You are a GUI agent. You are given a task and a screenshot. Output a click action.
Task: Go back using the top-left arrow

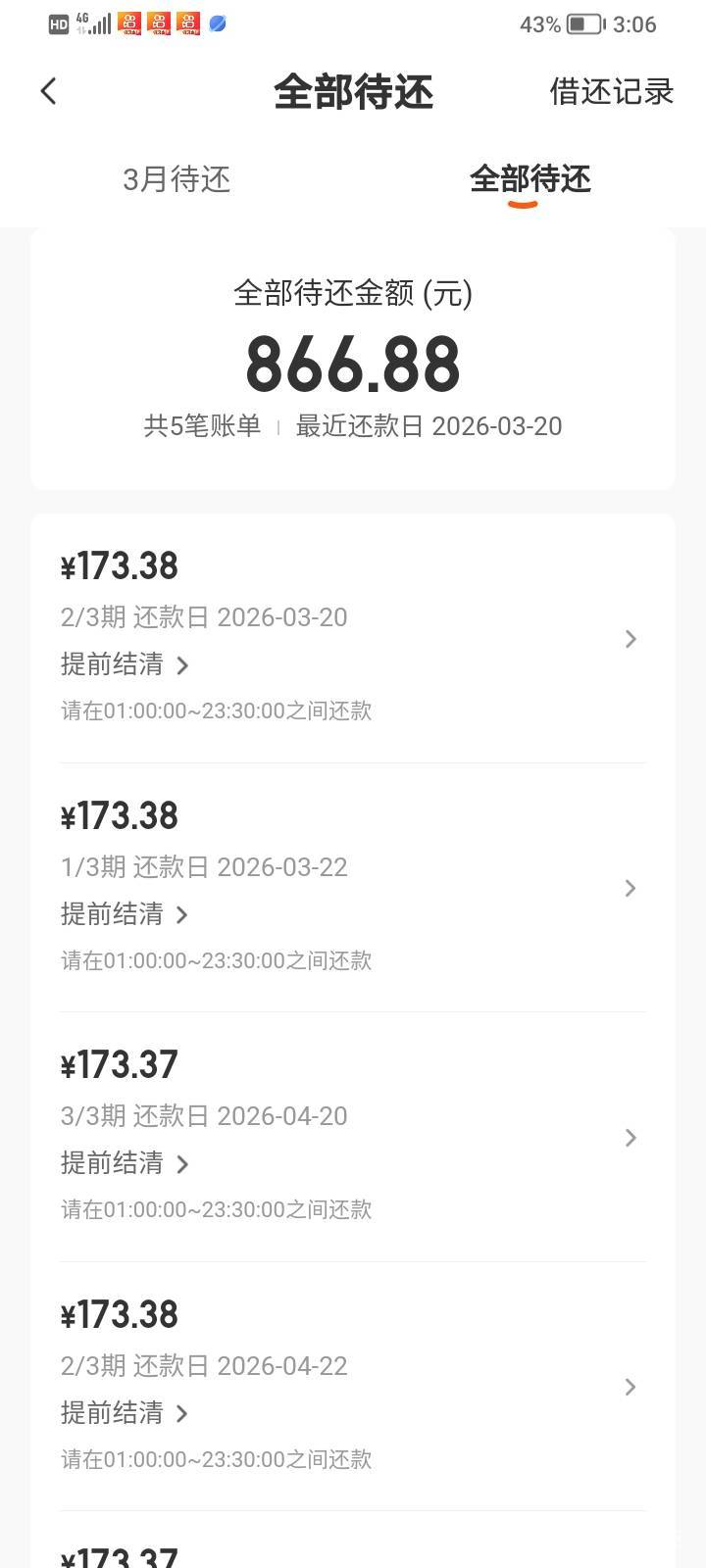(48, 91)
